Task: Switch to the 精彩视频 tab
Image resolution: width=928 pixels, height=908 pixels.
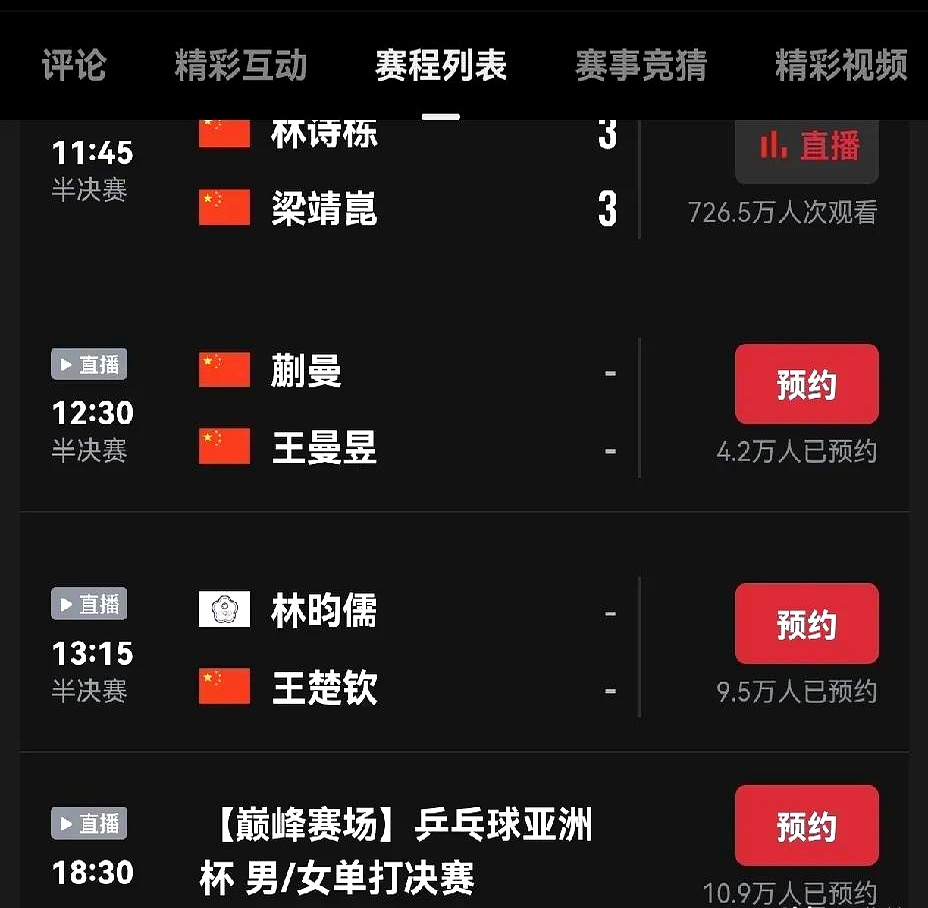Action: 841,66
